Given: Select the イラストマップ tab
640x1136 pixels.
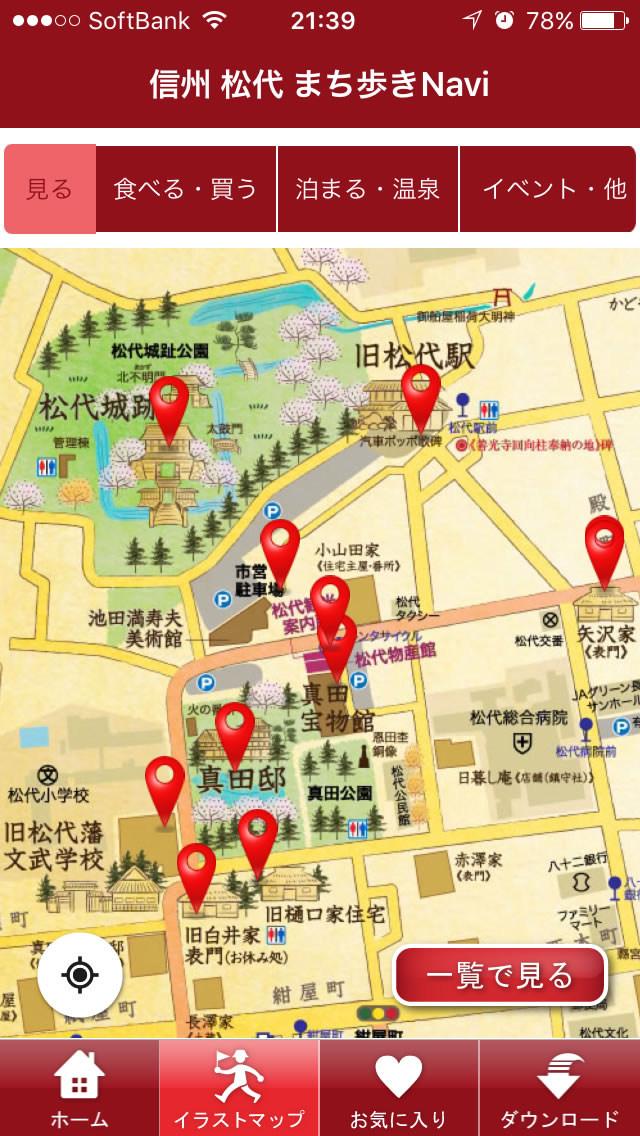Looking at the screenshot, I should tap(239, 1087).
